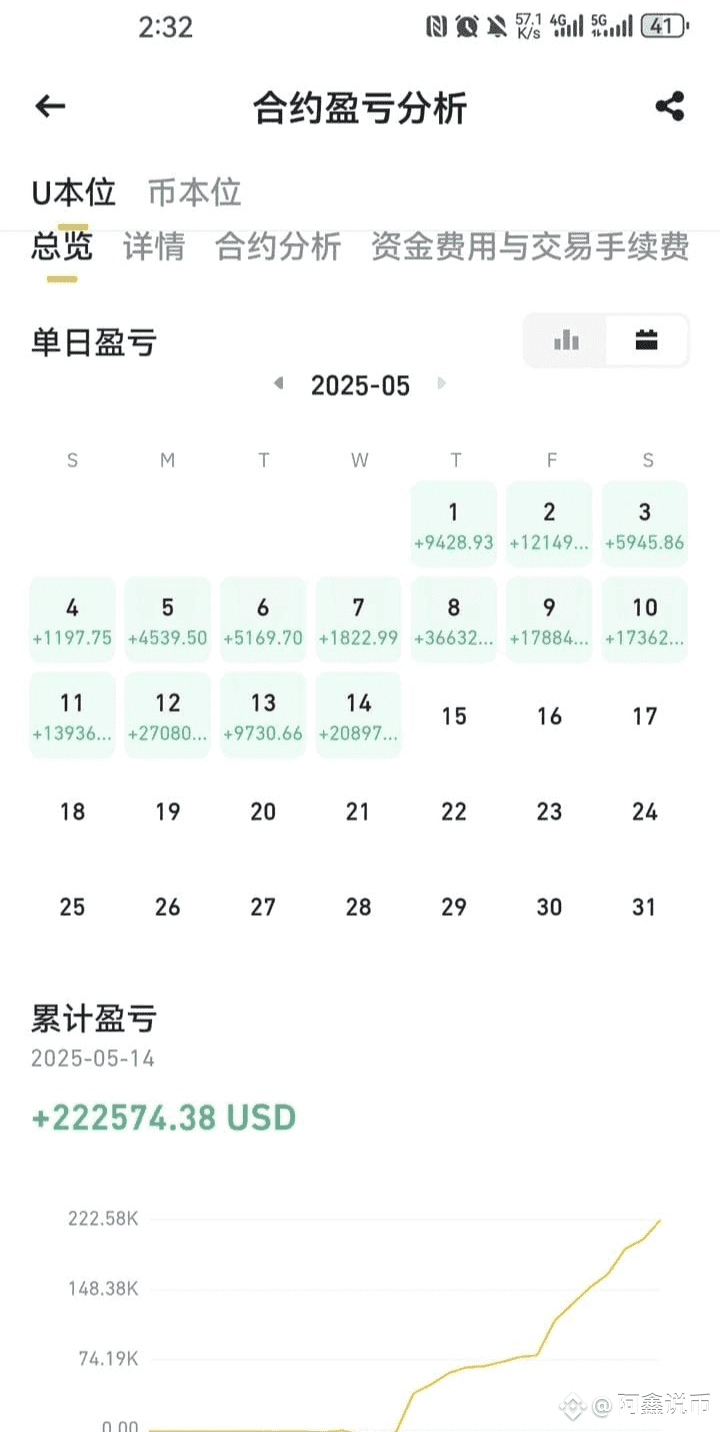Share the futures PnL analysis
The image size is (720, 1432).
pos(670,106)
